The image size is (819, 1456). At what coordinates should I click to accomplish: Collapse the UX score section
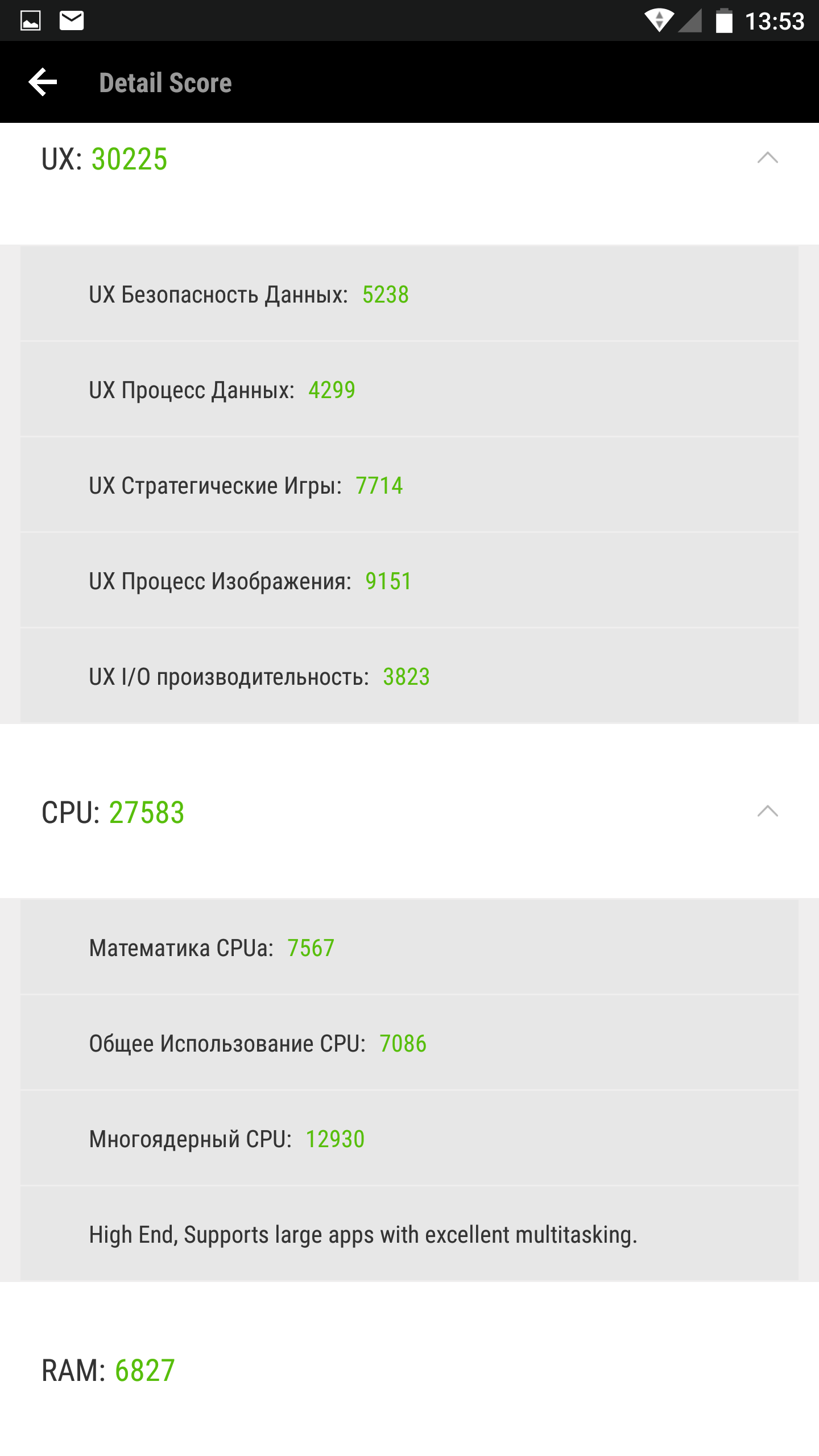(x=767, y=158)
